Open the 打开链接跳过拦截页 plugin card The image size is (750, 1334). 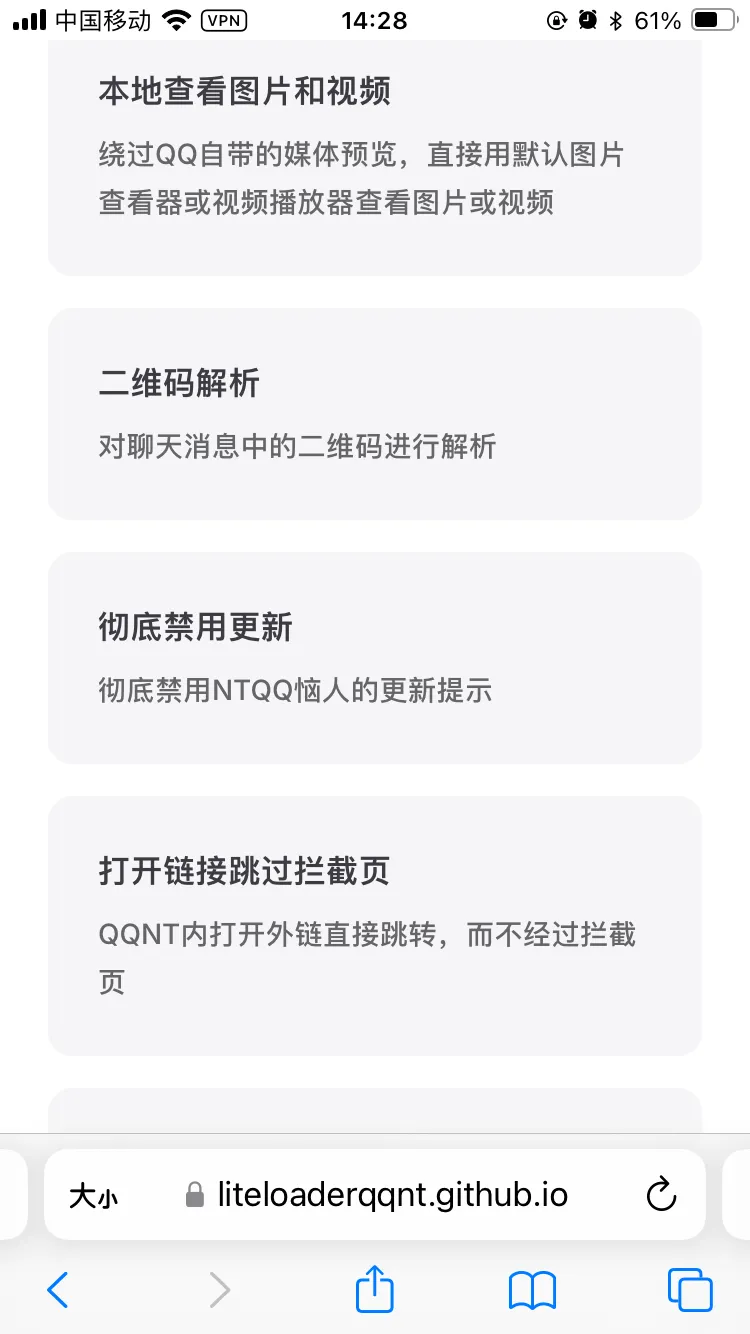point(375,924)
